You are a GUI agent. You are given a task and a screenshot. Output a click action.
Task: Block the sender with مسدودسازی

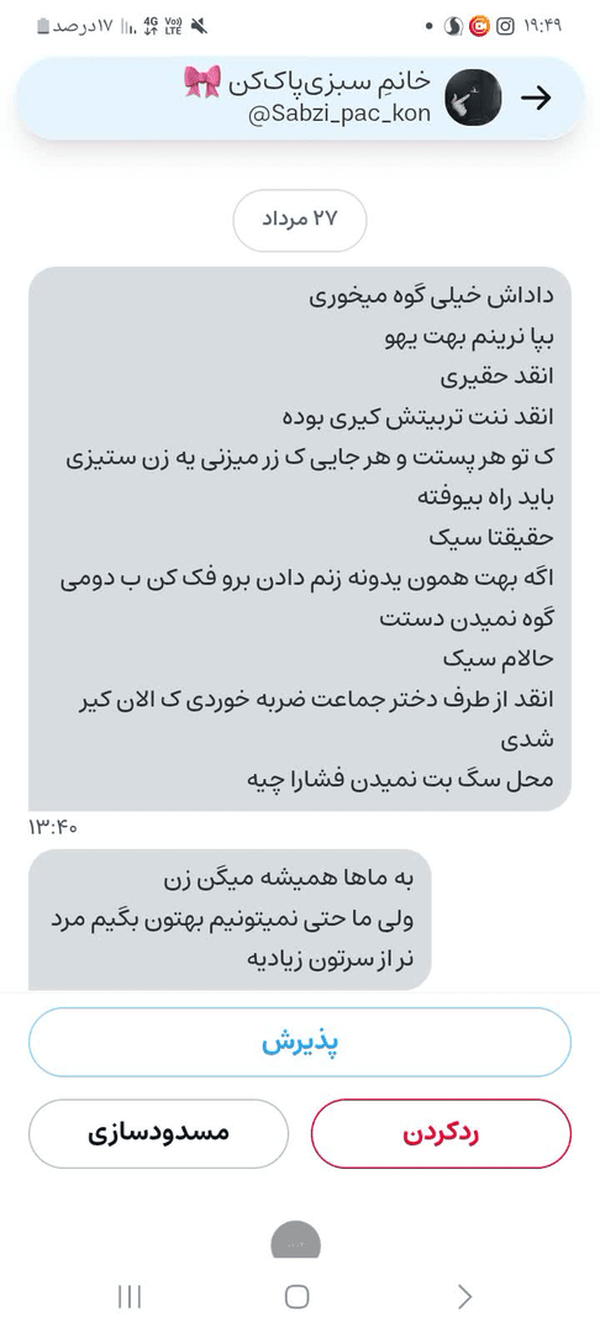(158, 1134)
